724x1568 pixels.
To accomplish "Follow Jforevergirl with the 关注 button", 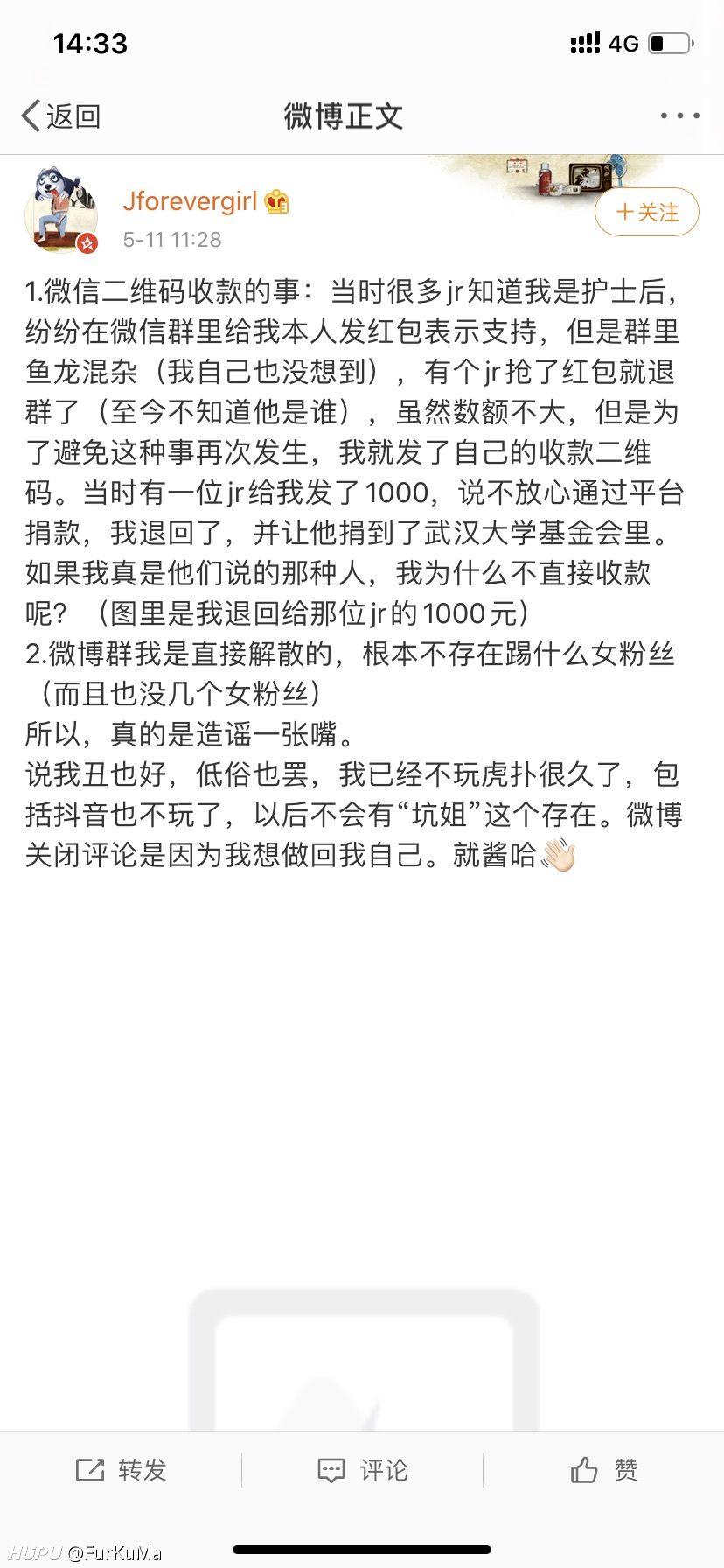I will click(646, 212).
